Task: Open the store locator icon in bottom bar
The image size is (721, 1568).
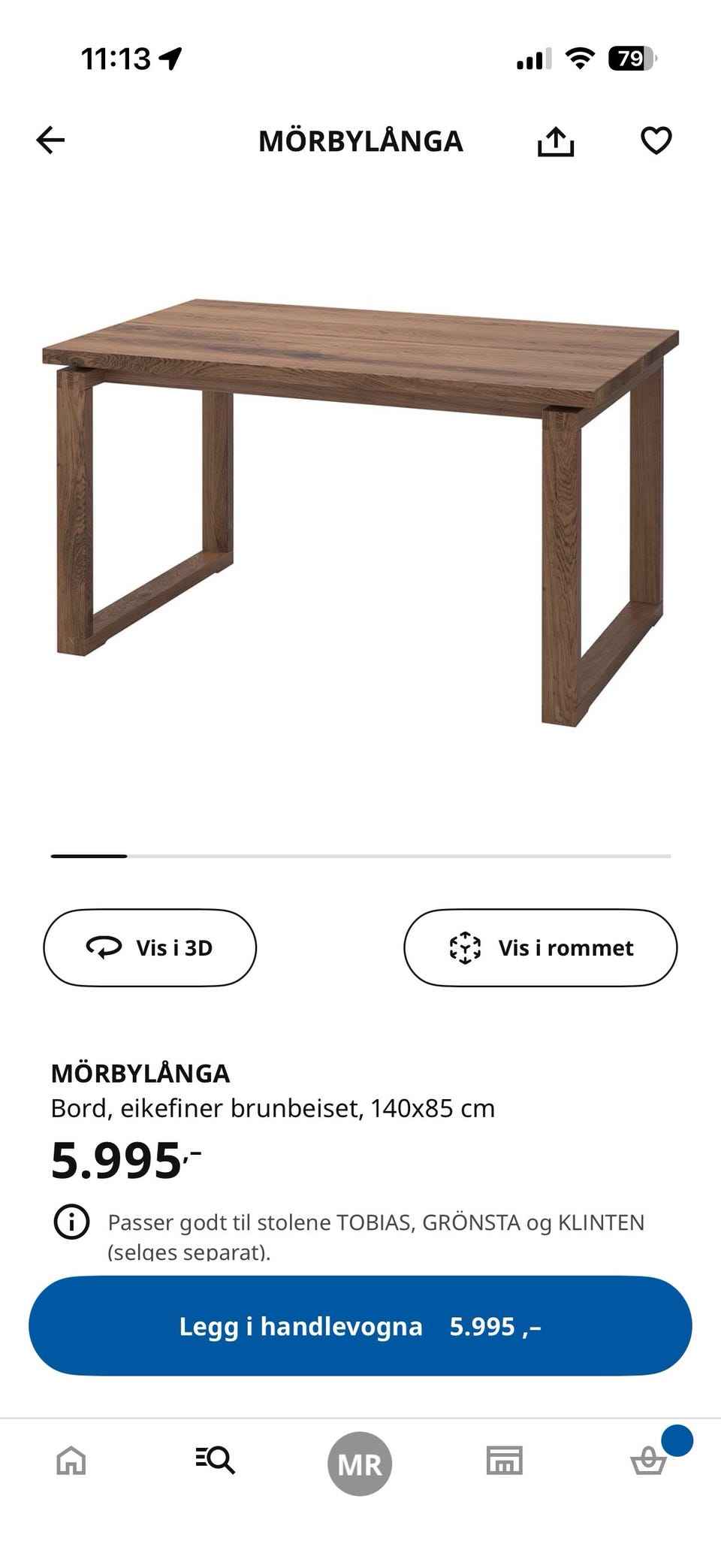Action: [x=505, y=1461]
